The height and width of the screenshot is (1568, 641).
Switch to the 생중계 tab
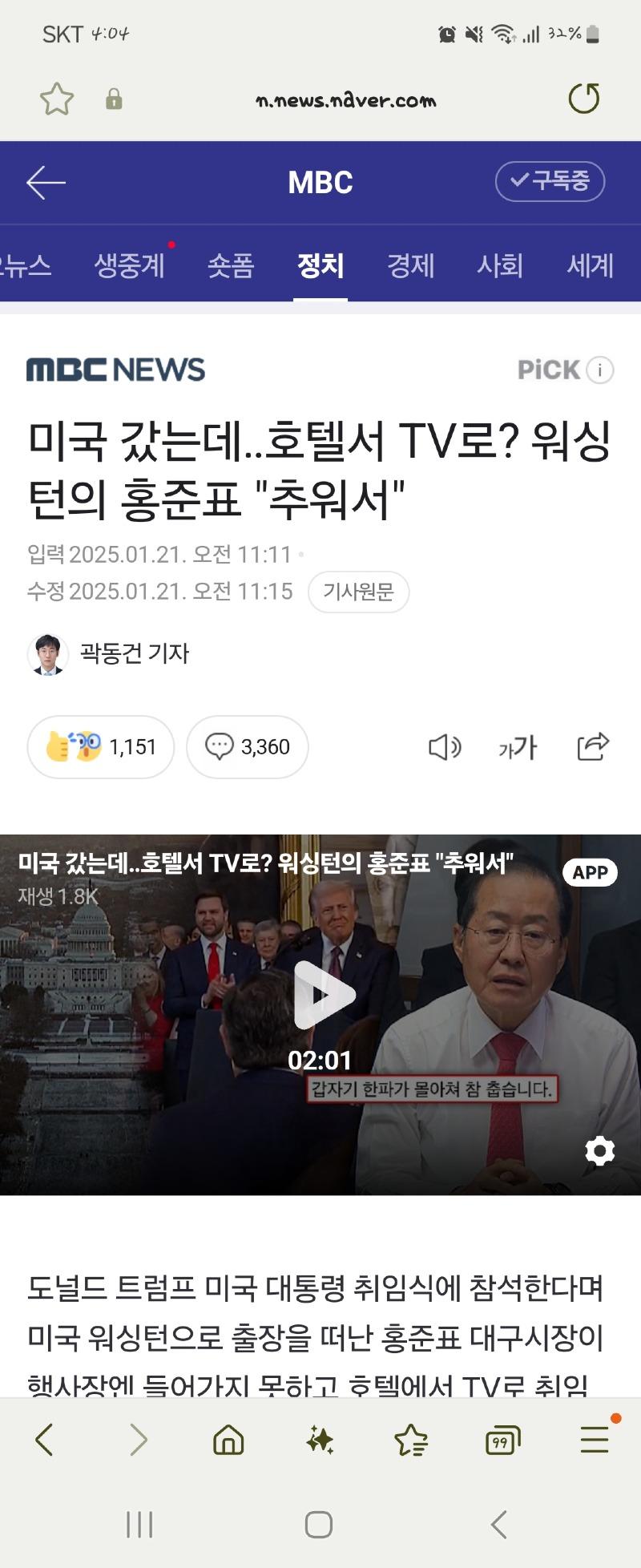pos(129,265)
